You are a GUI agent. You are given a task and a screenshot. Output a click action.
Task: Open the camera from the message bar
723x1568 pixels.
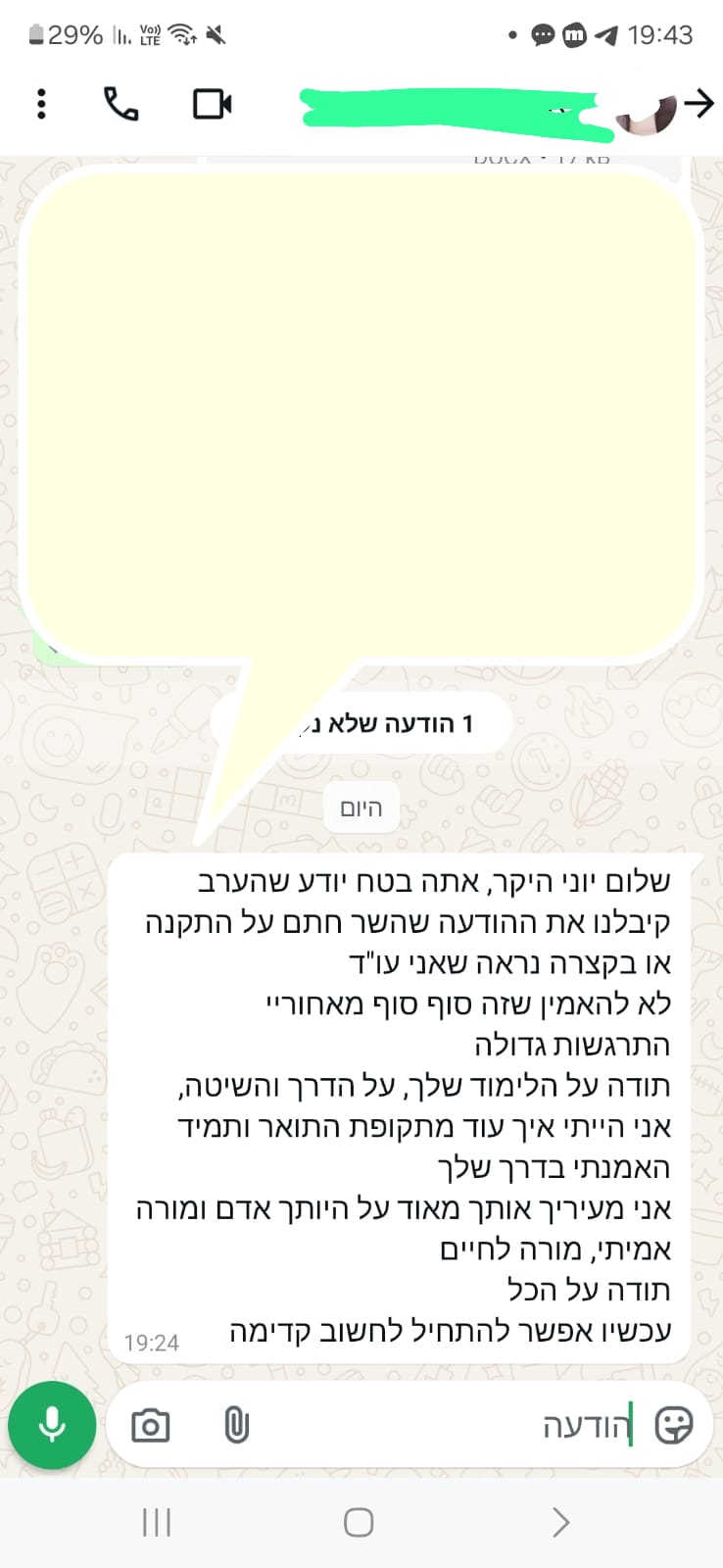151,1425
